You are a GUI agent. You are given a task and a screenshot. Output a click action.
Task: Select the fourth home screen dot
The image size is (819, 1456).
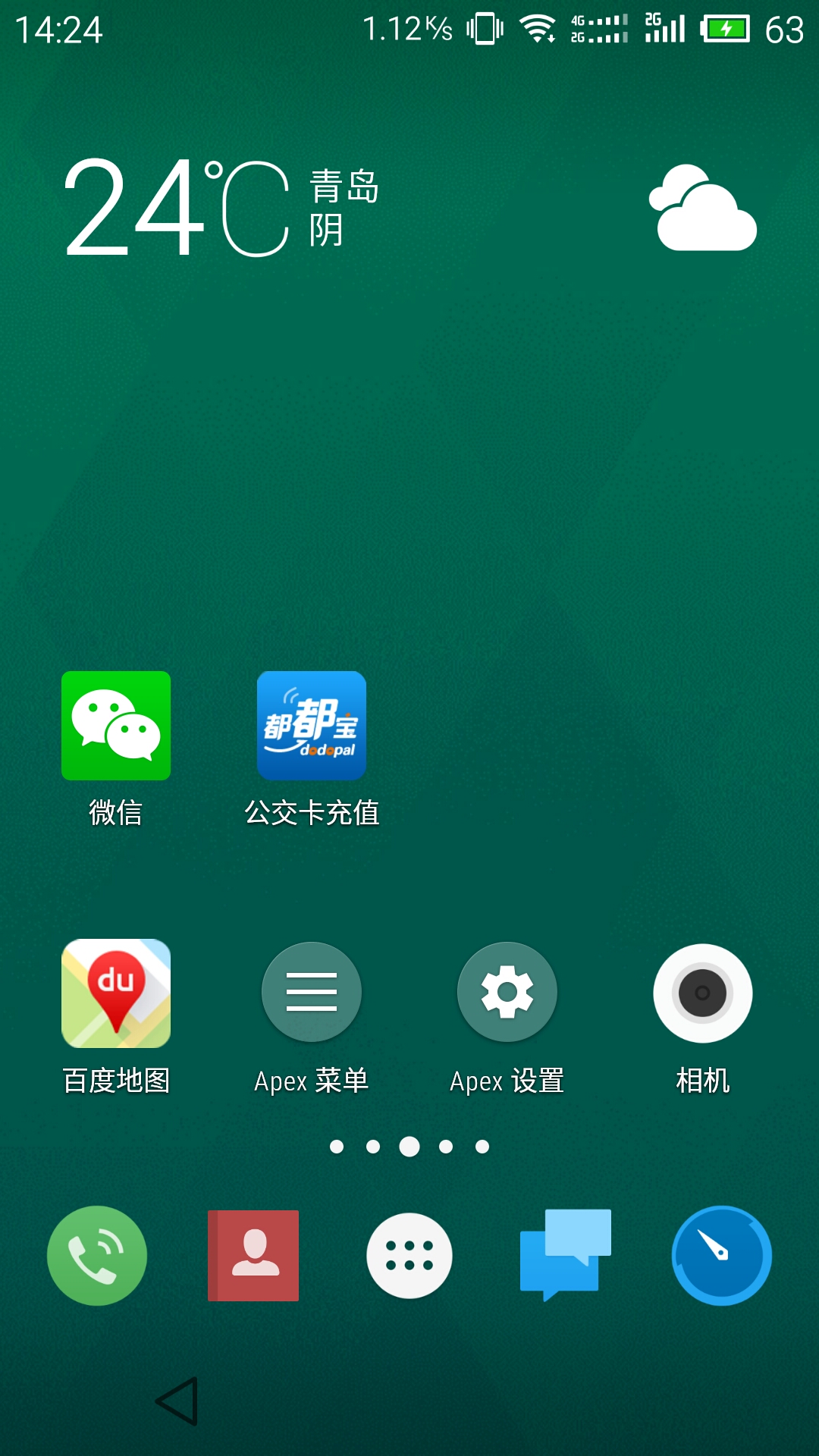point(446,1147)
